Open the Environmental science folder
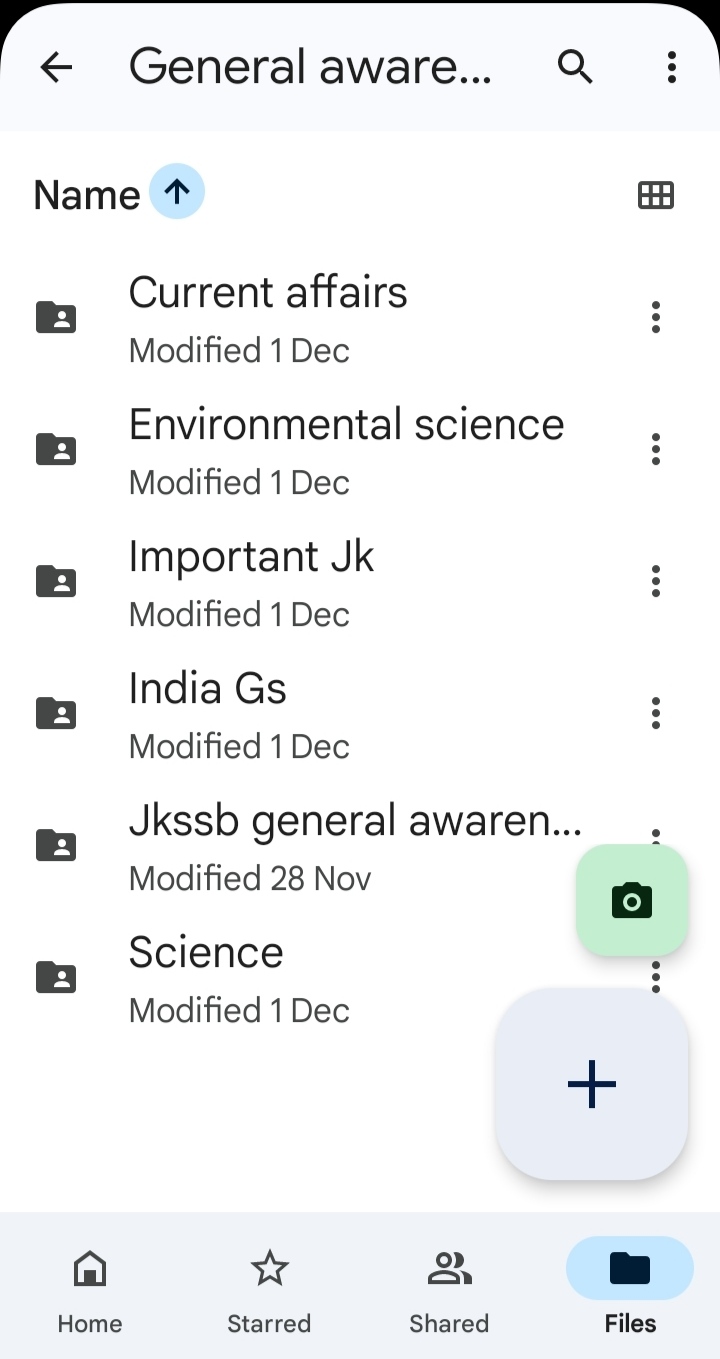This screenshot has width=720, height=1359. pos(345,450)
